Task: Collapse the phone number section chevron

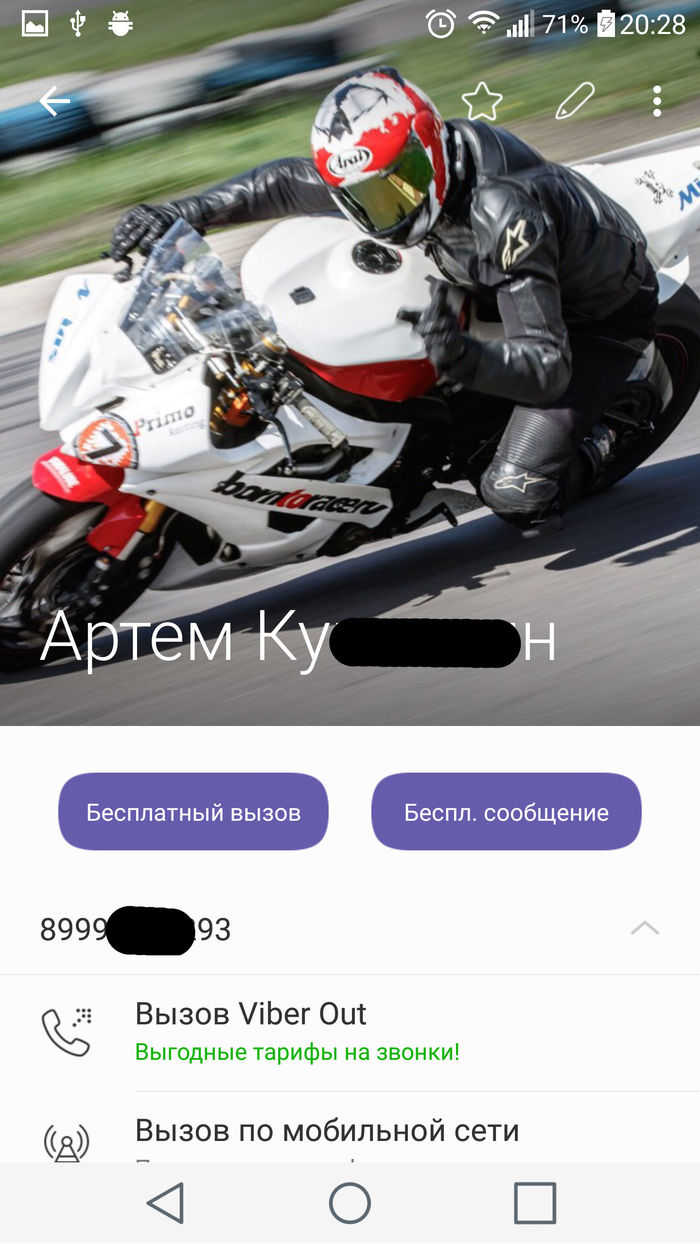Action: coord(645,928)
